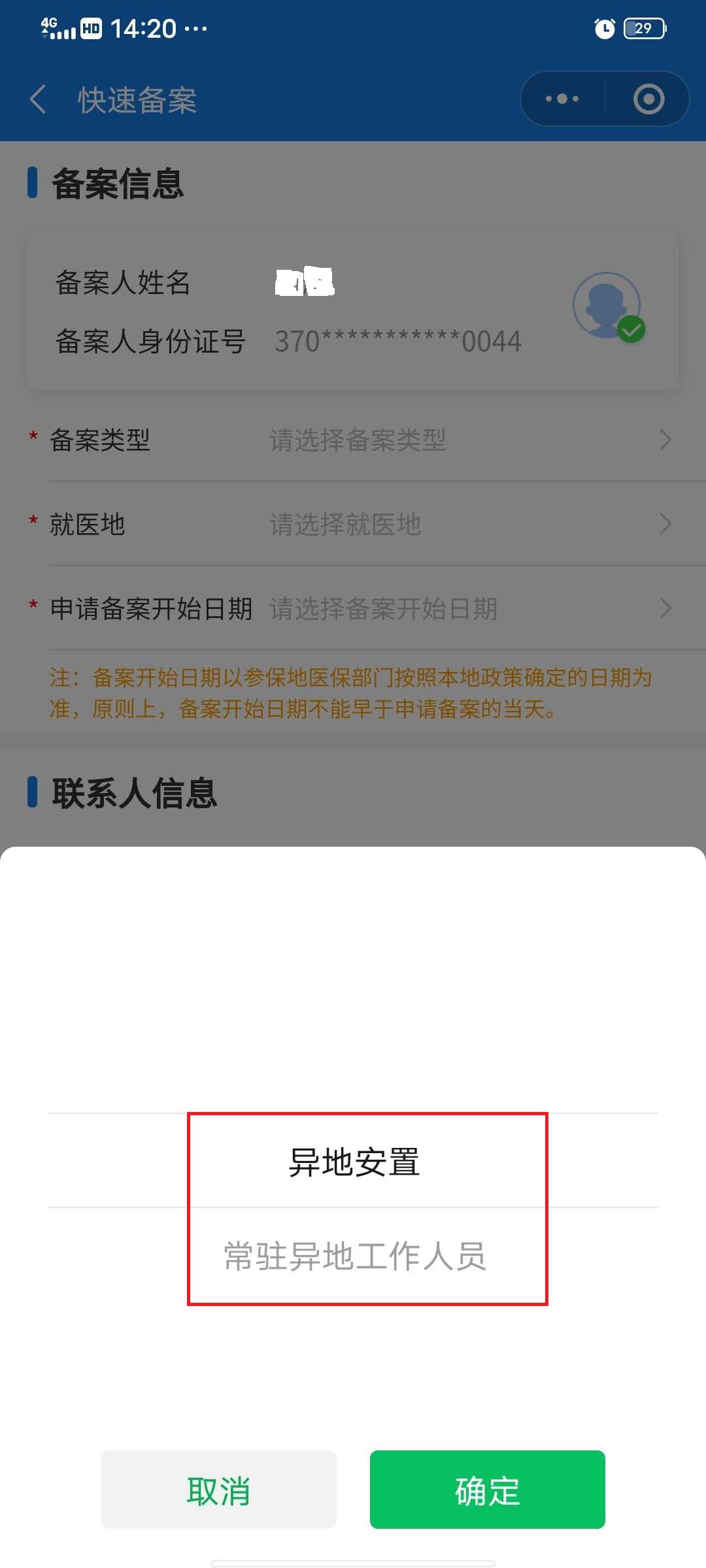The height and width of the screenshot is (1568, 706).
Task: Tap 取消 to cancel the selection
Action: pos(218,1490)
